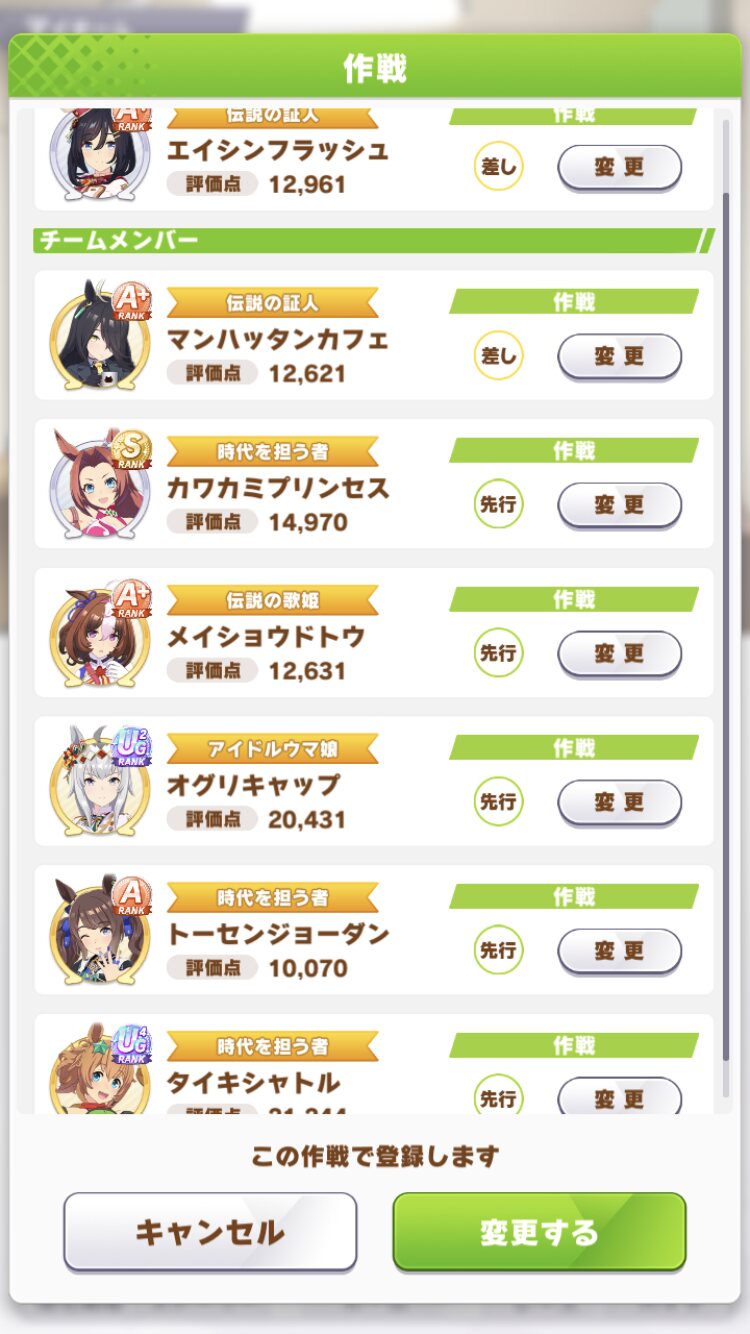Tap 変更 next to タイキシャトル

click(x=619, y=1096)
